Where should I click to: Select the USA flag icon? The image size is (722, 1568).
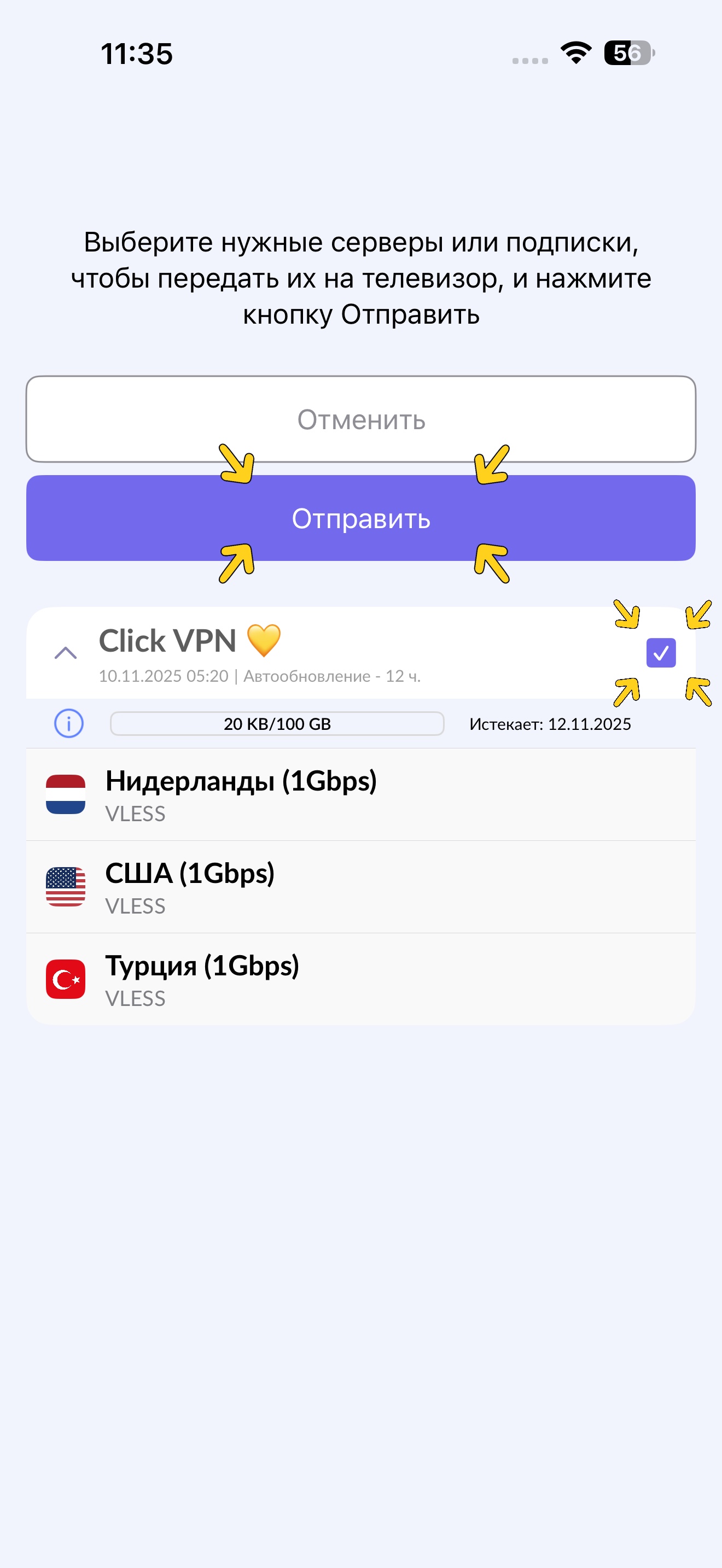65,887
